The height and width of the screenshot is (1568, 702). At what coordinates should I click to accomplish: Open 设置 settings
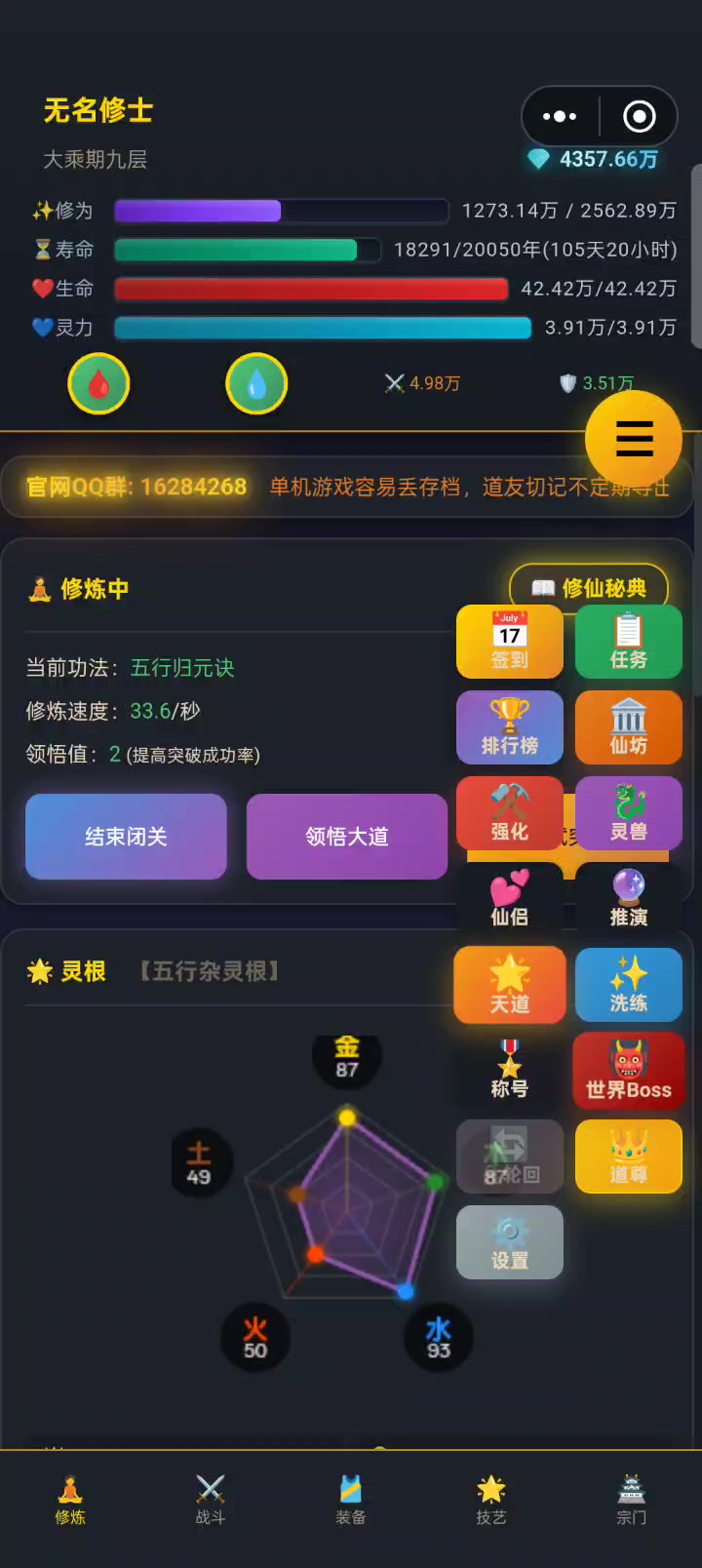pos(510,1243)
